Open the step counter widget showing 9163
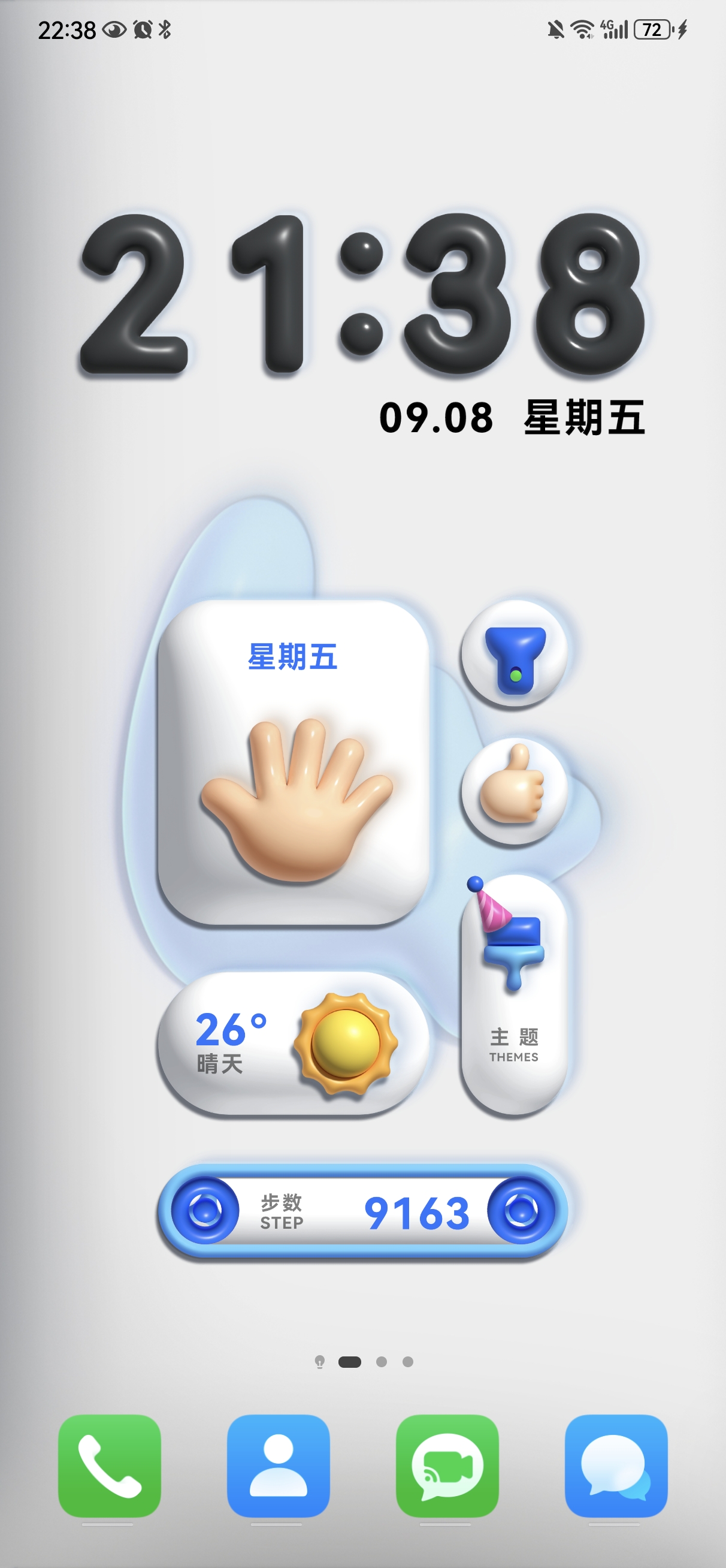This screenshot has width=726, height=1568. coord(362,1211)
